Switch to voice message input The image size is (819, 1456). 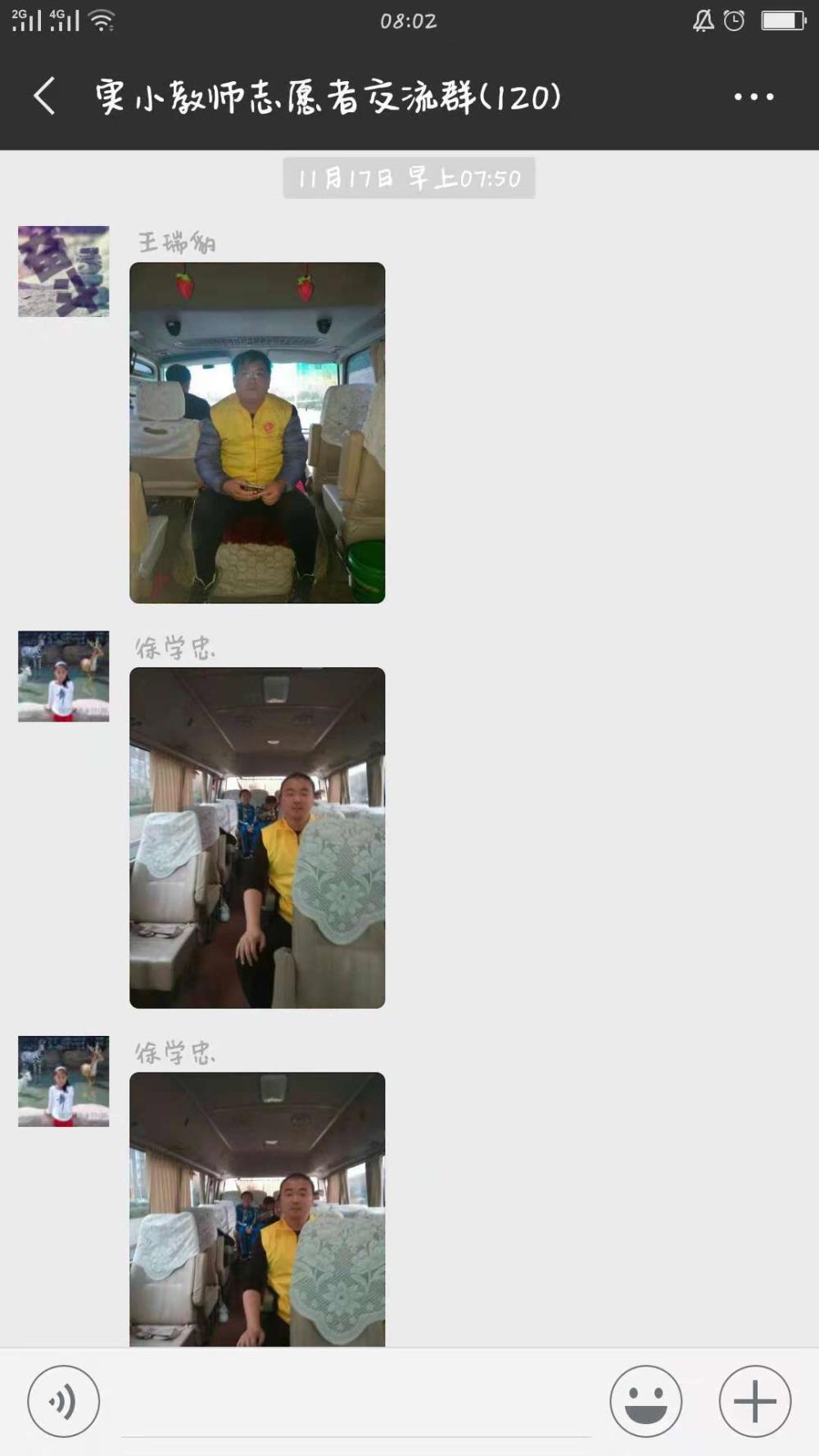point(64,1401)
